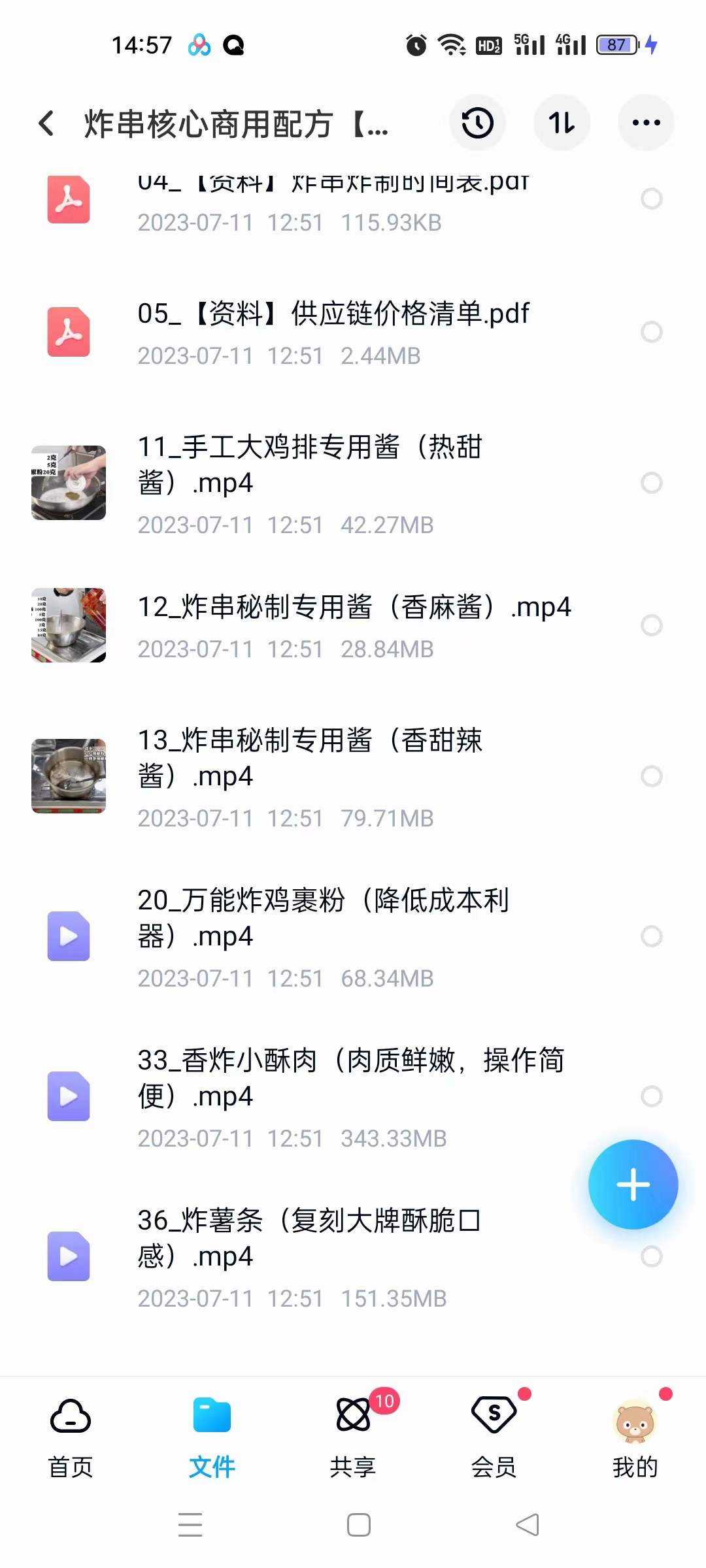The height and width of the screenshot is (1568, 706).
Task: Select the 05_供应链价格清单.pdf checkbox
Action: [x=652, y=331]
